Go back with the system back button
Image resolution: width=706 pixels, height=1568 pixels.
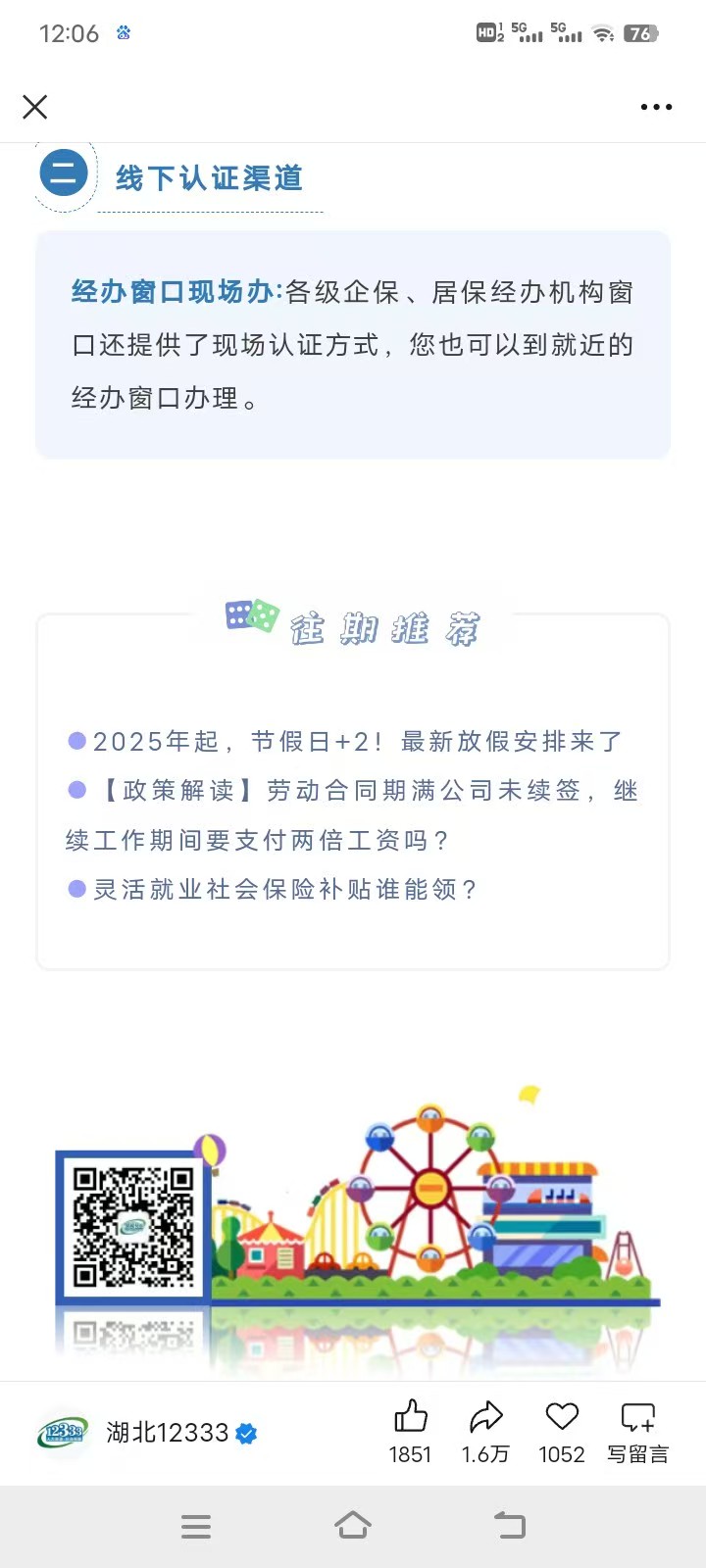click(x=510, y=1525)
